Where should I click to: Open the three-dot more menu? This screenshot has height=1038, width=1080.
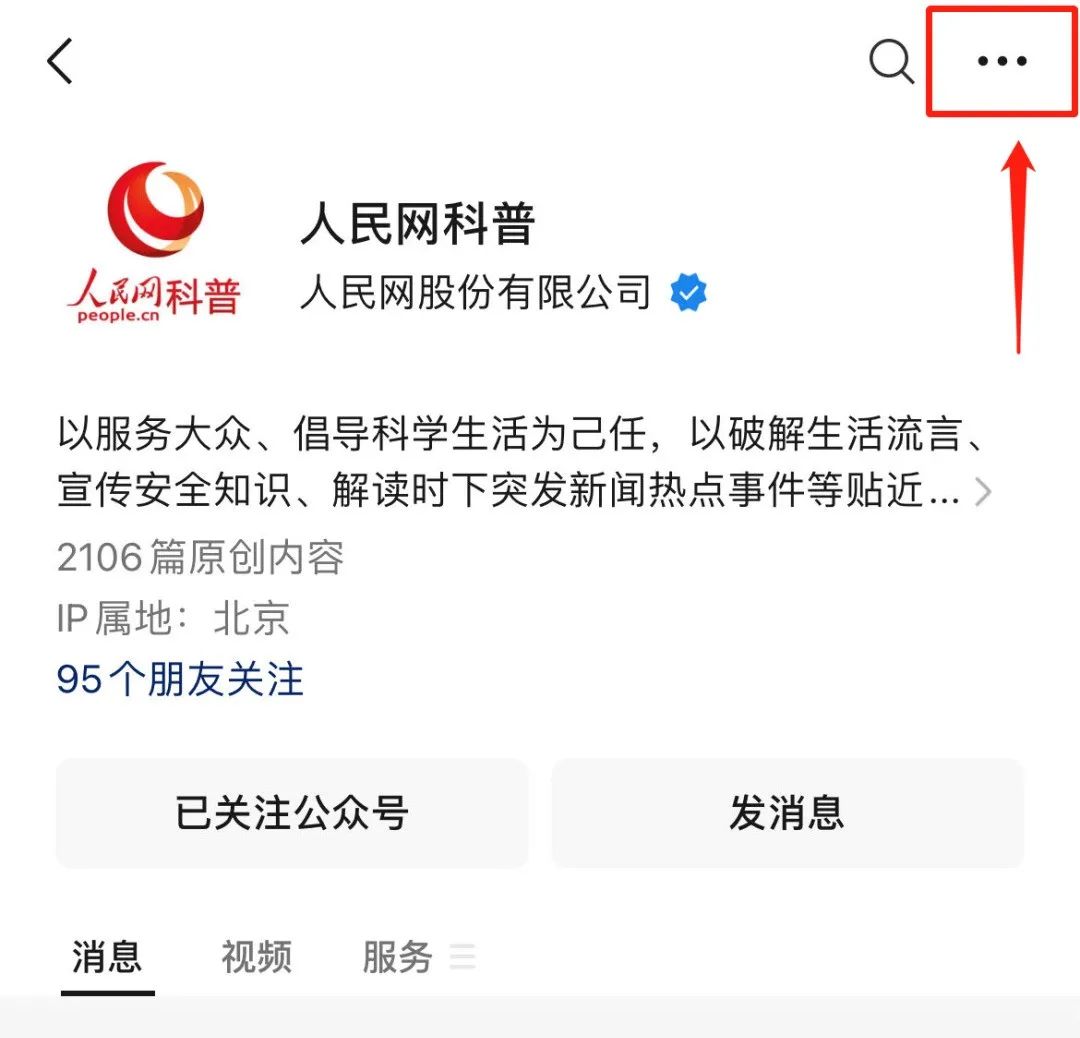click(x=1002, y=62)
